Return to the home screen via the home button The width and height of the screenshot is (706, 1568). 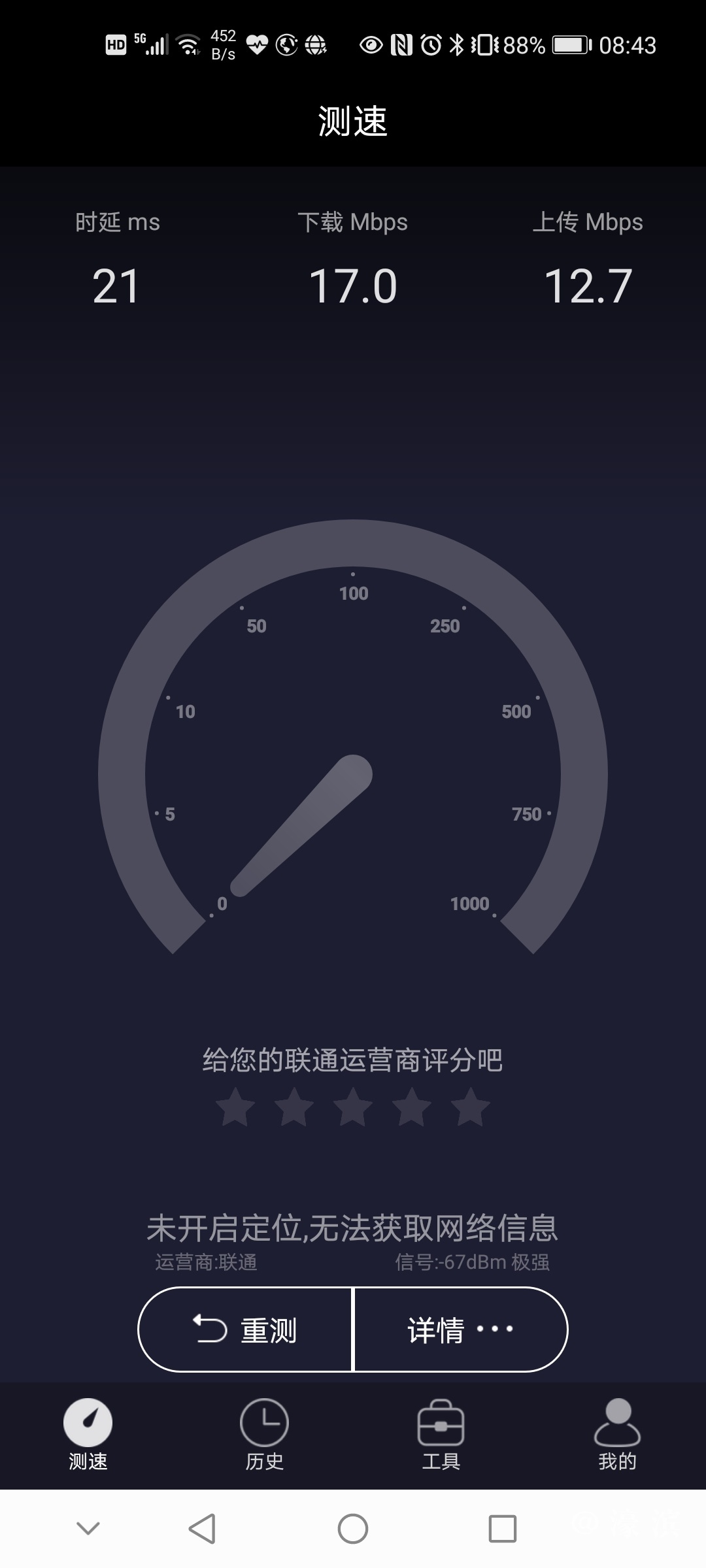pos(353,1529)
